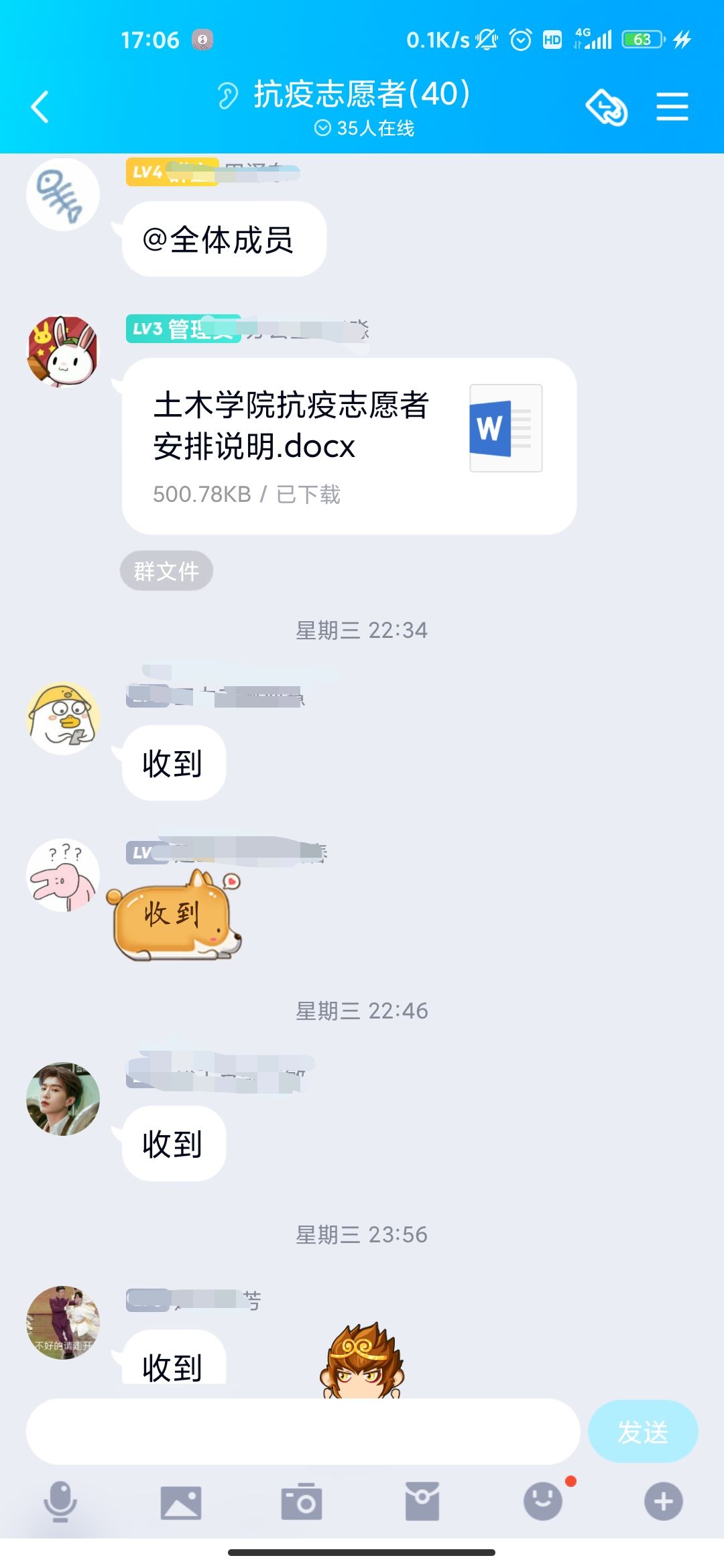This screenshot has height=1568, width=724.
Task: View the yellow duck avatar profile
Action: (x=62, y=718)
